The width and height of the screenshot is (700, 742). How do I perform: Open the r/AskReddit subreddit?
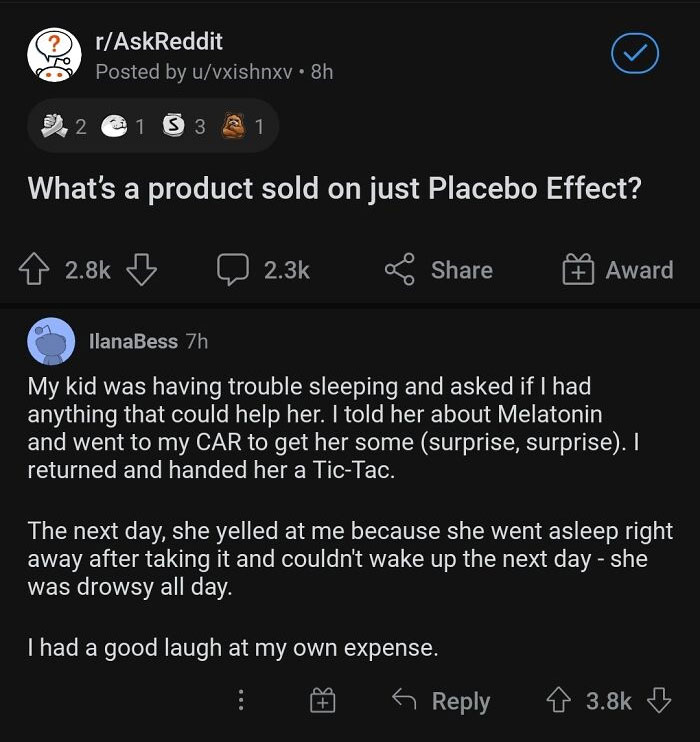[x=158, y=42]
